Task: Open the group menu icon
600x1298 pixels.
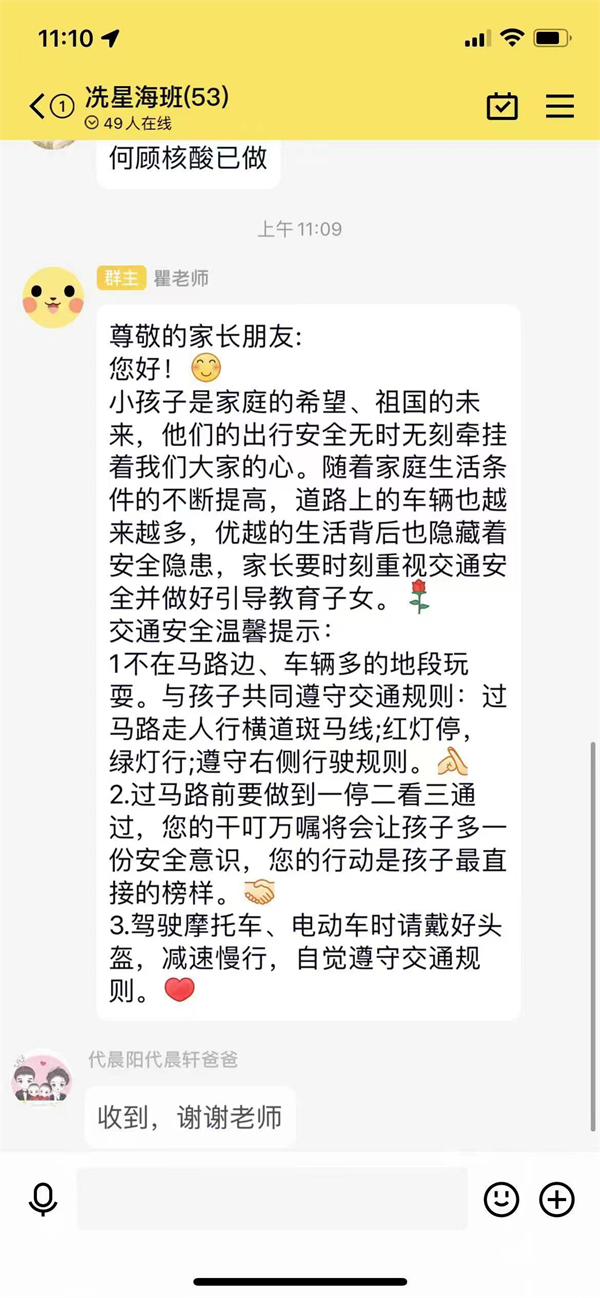Action: point(560,106)
